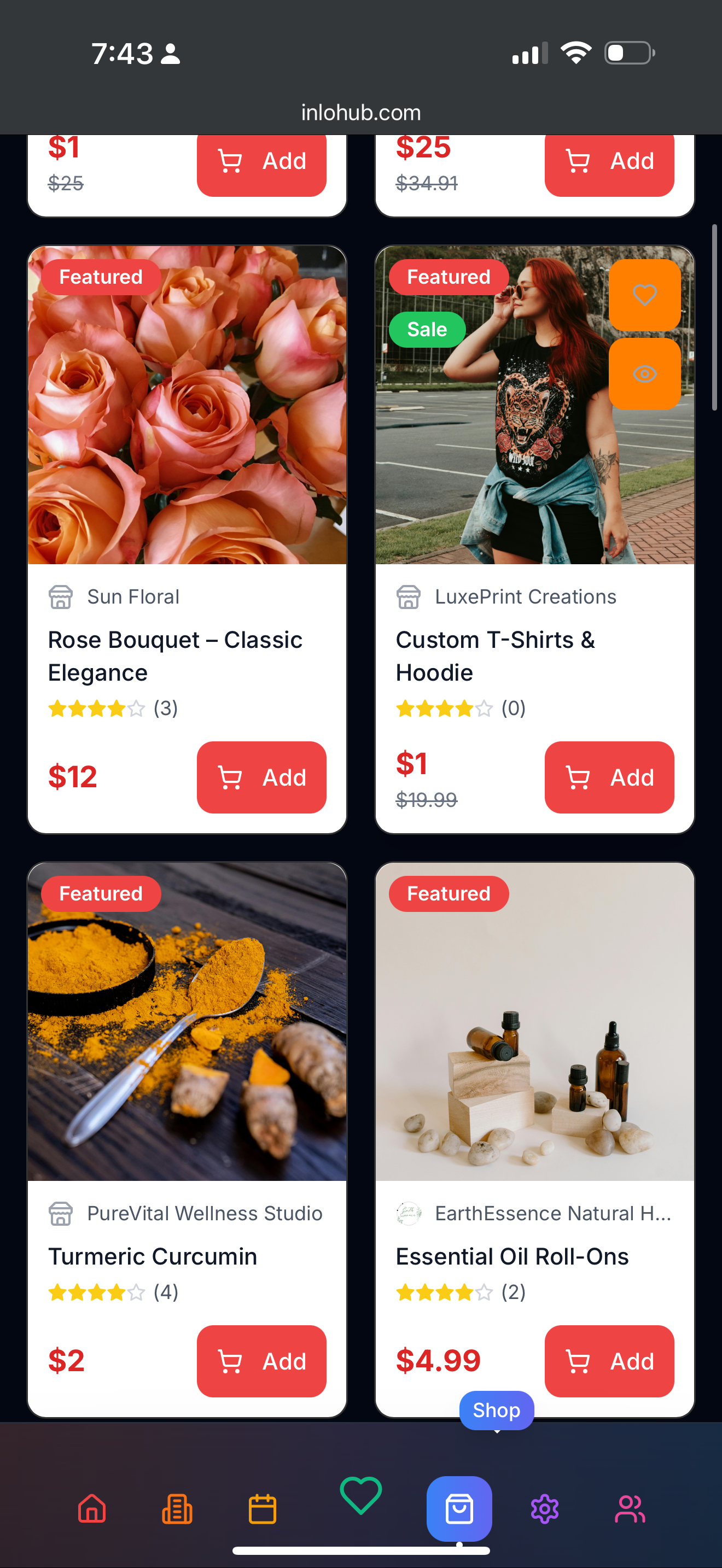Select the shopping bag navigation icon
Viewport: 722px width, 1568px height.
point(459,1508)
